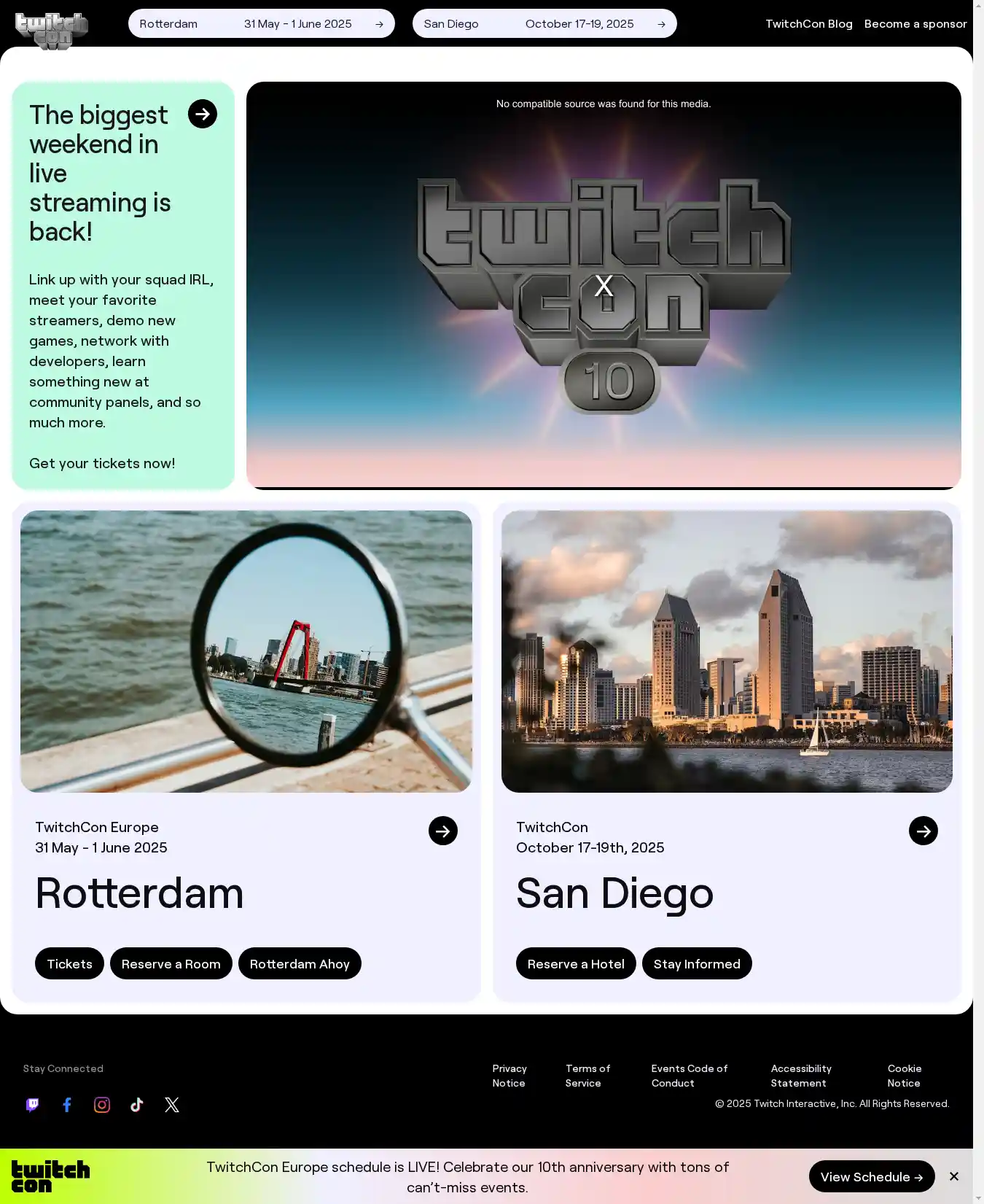Open the San Diego October arrow button
The image size is (984, 1204).
point(923,831)
